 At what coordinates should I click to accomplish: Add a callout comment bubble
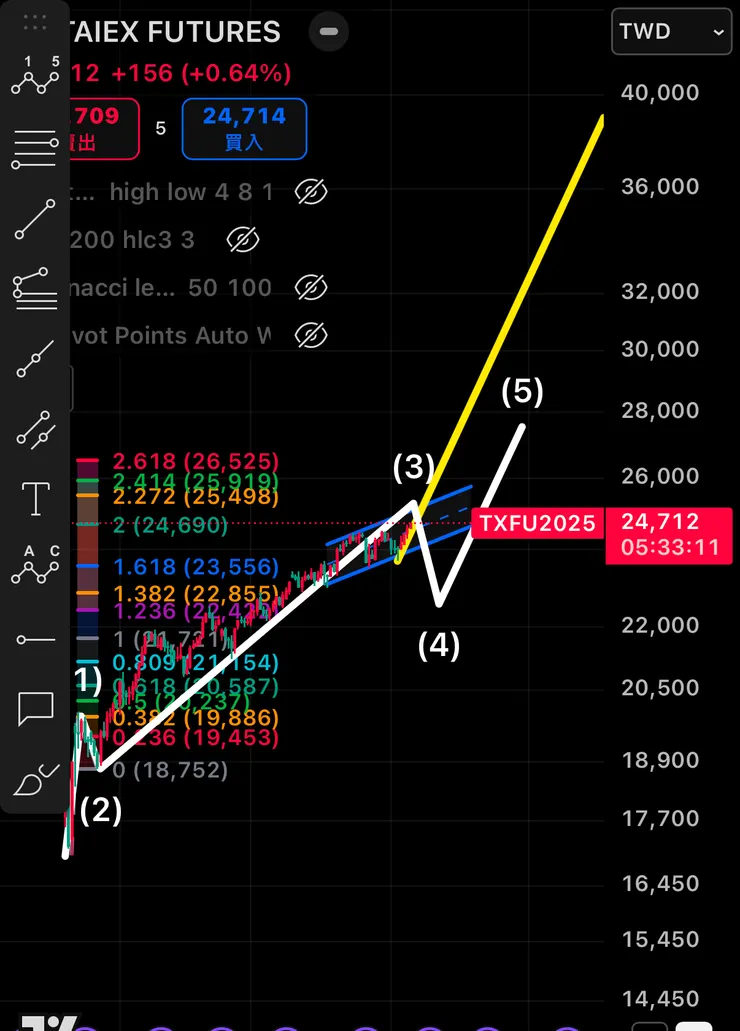coord(36,709)
